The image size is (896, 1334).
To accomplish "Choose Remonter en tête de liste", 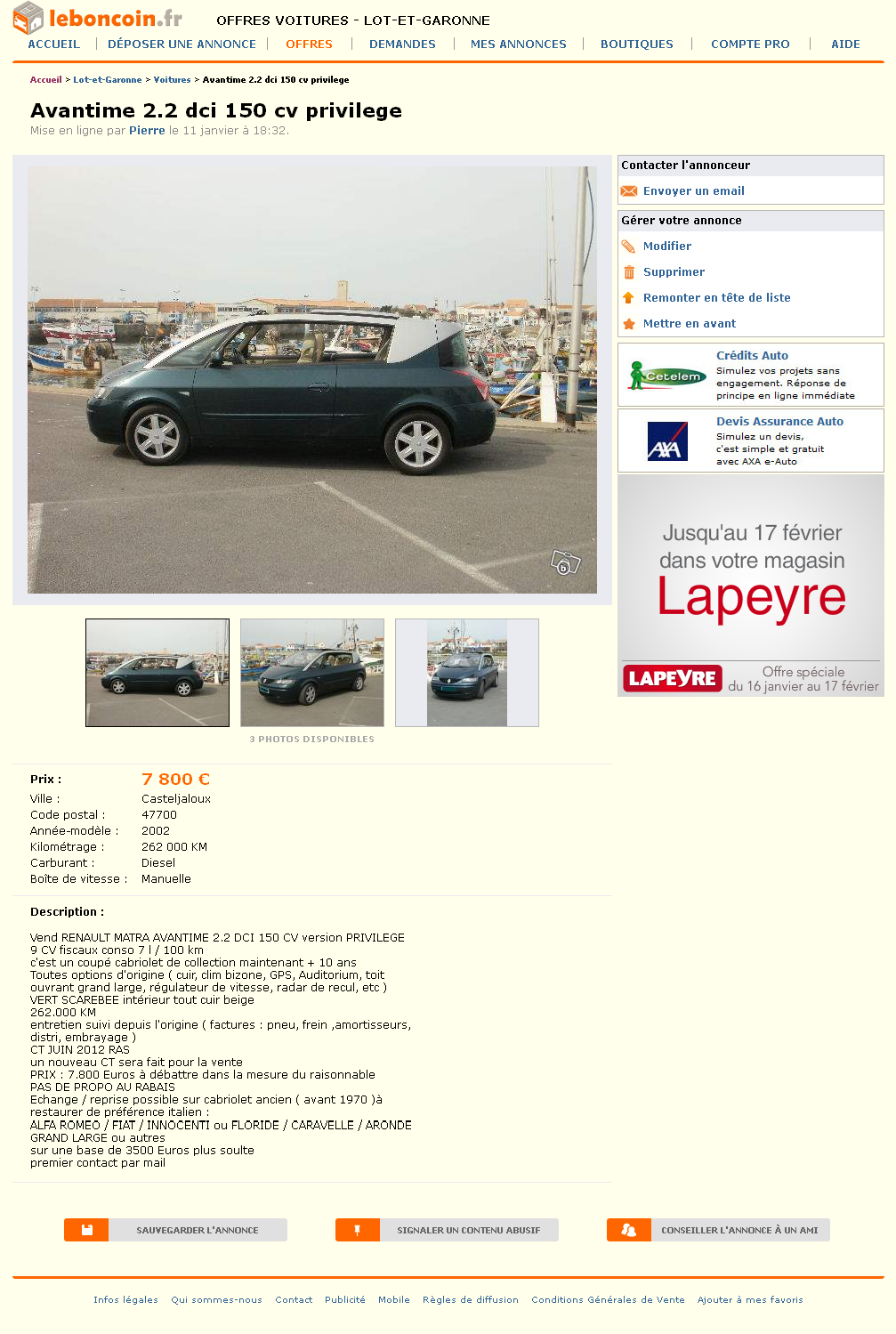I will 716,297.
